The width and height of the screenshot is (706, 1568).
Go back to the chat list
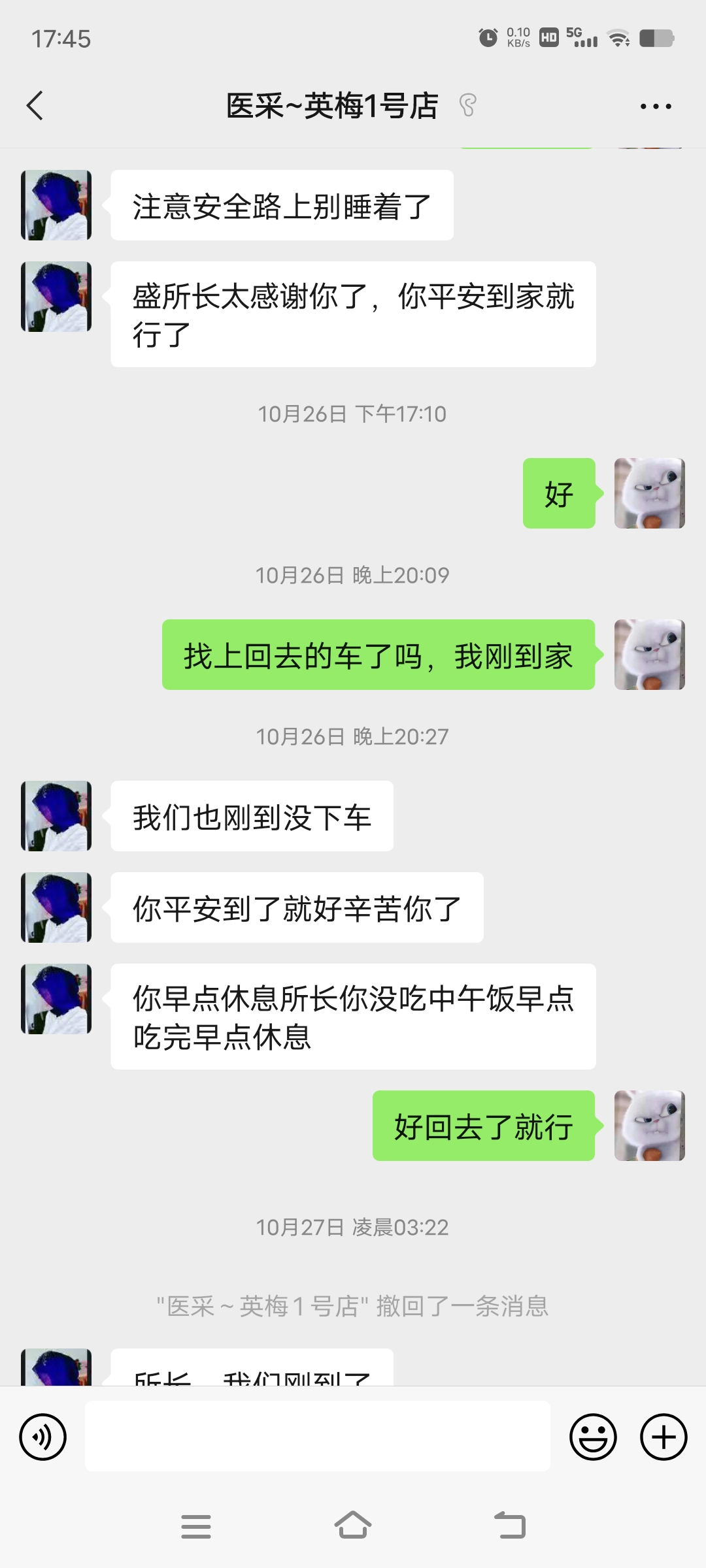pyautogui.click(x=35, y=106)
